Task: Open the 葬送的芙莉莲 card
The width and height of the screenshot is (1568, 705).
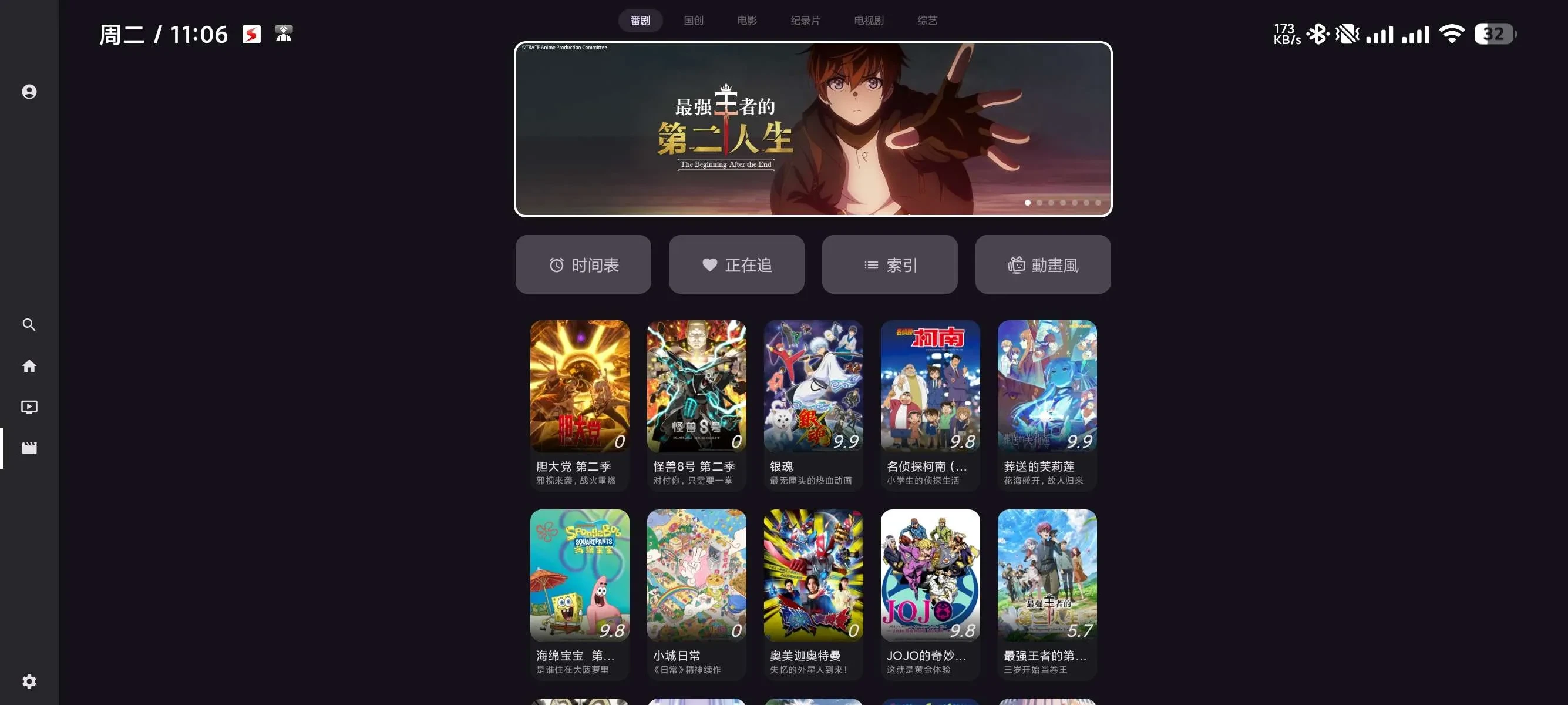Action: click(1047, 402)
